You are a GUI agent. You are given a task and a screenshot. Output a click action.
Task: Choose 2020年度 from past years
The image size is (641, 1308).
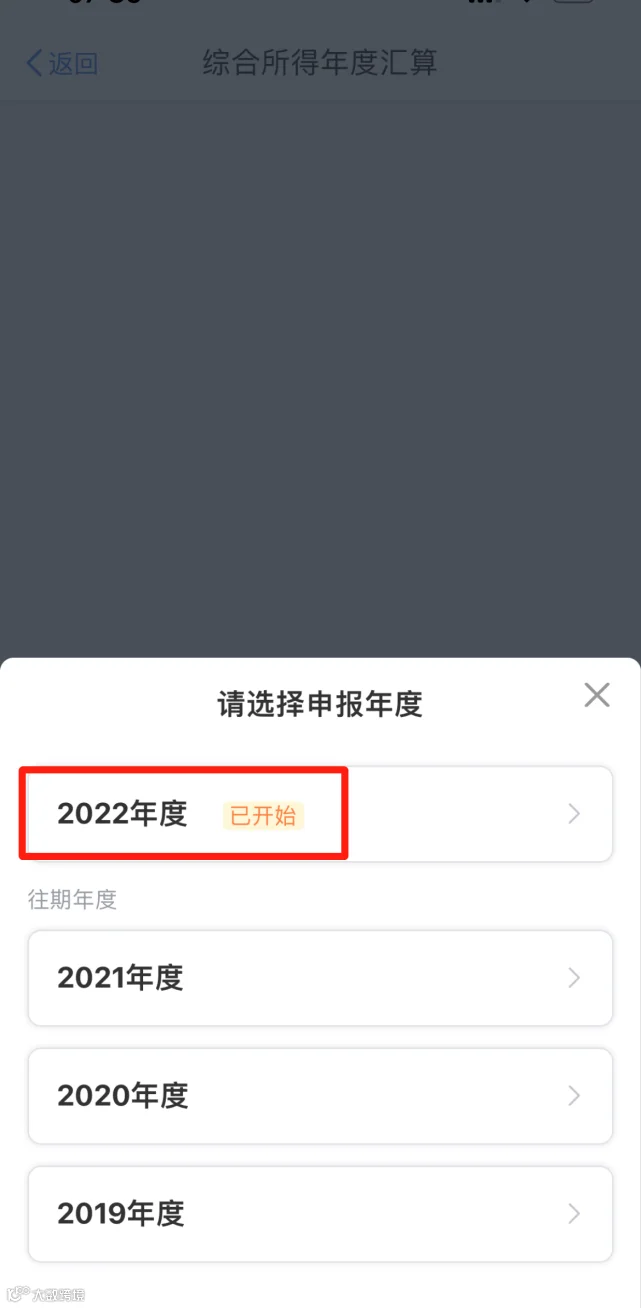coord(320,1096)
